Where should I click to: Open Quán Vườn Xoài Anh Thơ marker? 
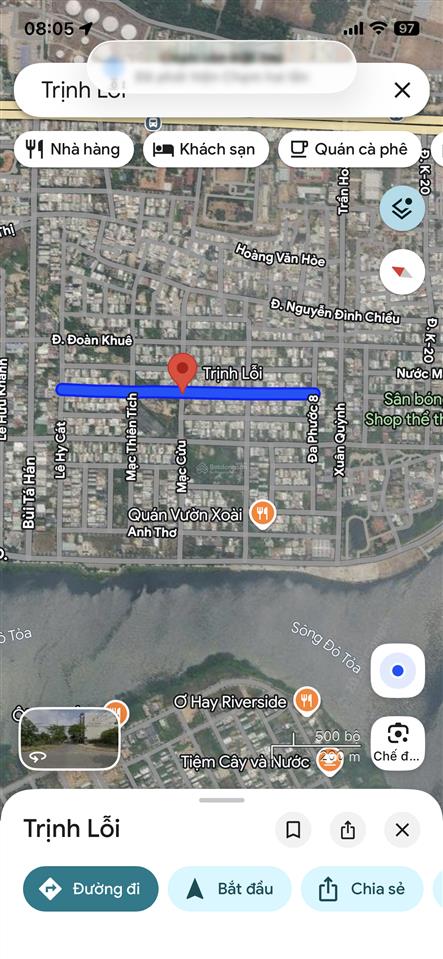pos(262,516)
